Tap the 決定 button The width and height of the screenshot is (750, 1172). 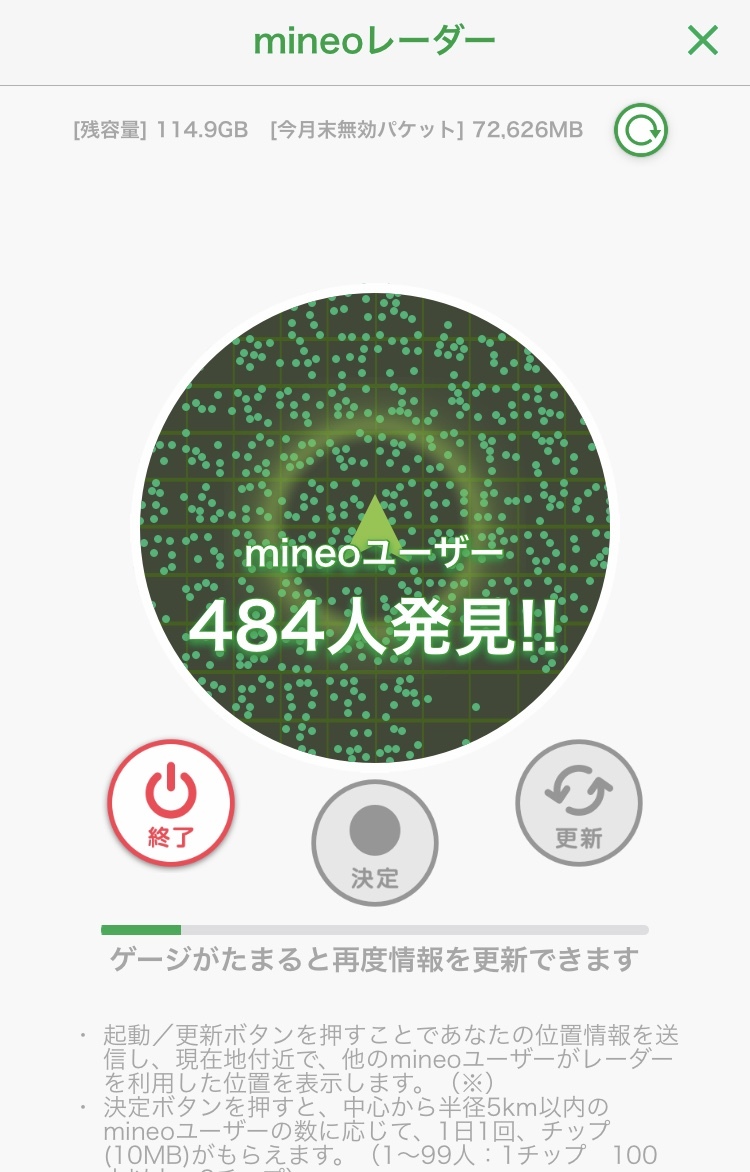click(x=375, y=843)
